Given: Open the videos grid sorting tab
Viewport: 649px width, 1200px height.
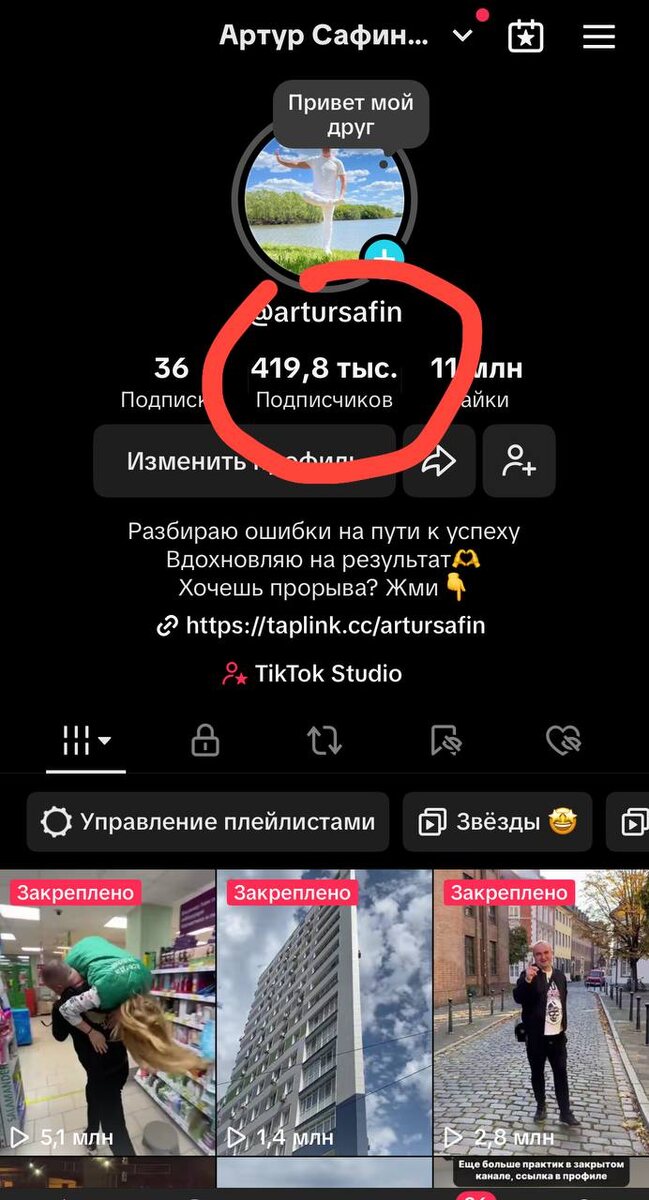Looking at the screenshot, I should pyautogui.click(x=86, y=741).
